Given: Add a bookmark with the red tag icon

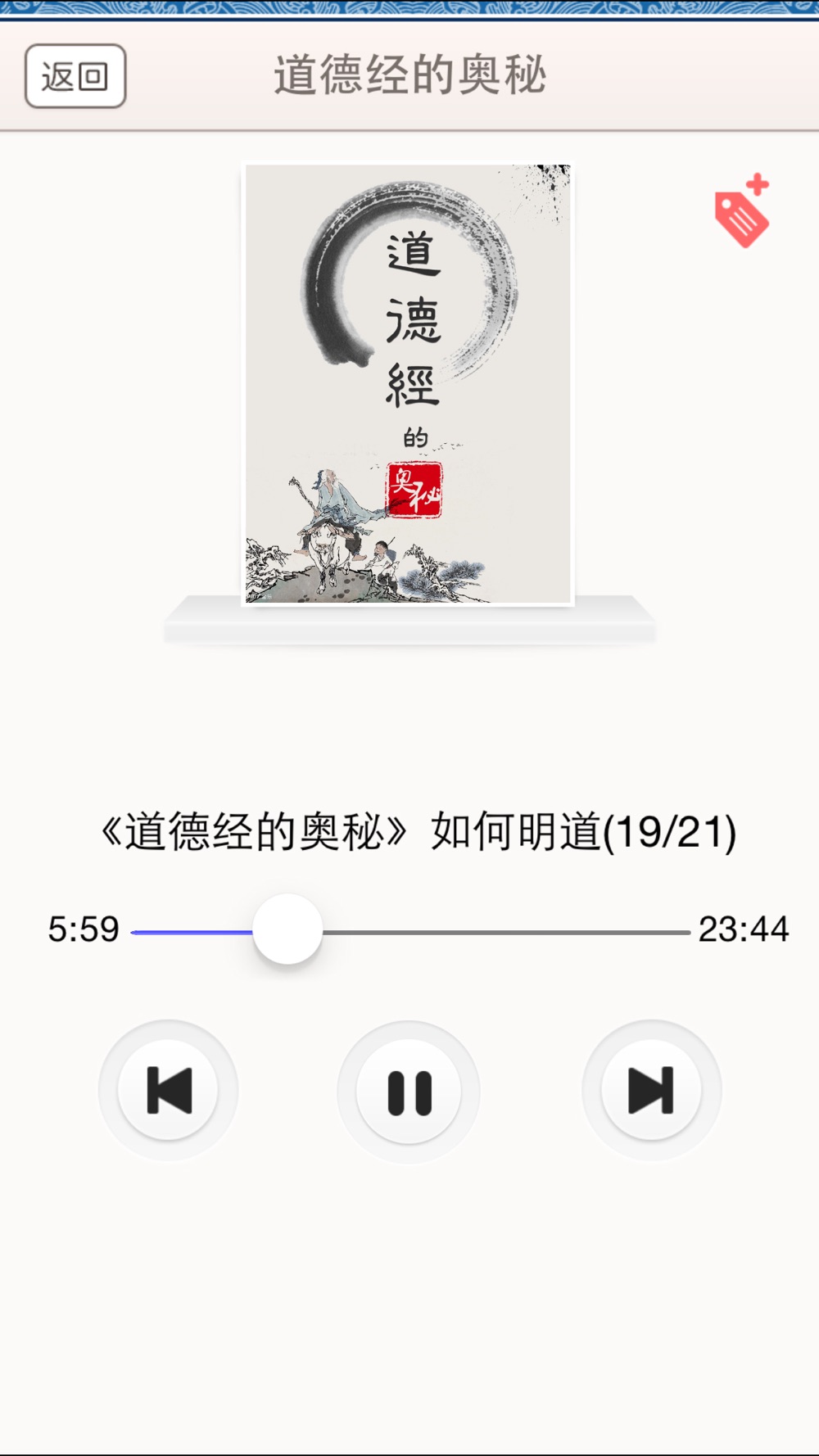Looking at the screenshot, I should click(x=742, y=212).
